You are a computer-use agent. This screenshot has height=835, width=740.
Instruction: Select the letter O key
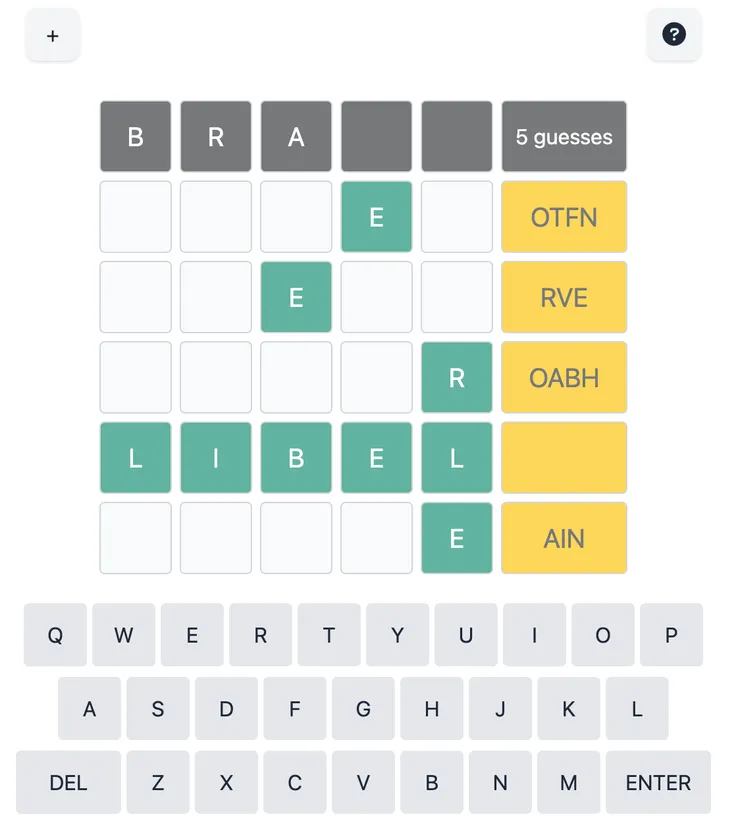tap(602, 635)
